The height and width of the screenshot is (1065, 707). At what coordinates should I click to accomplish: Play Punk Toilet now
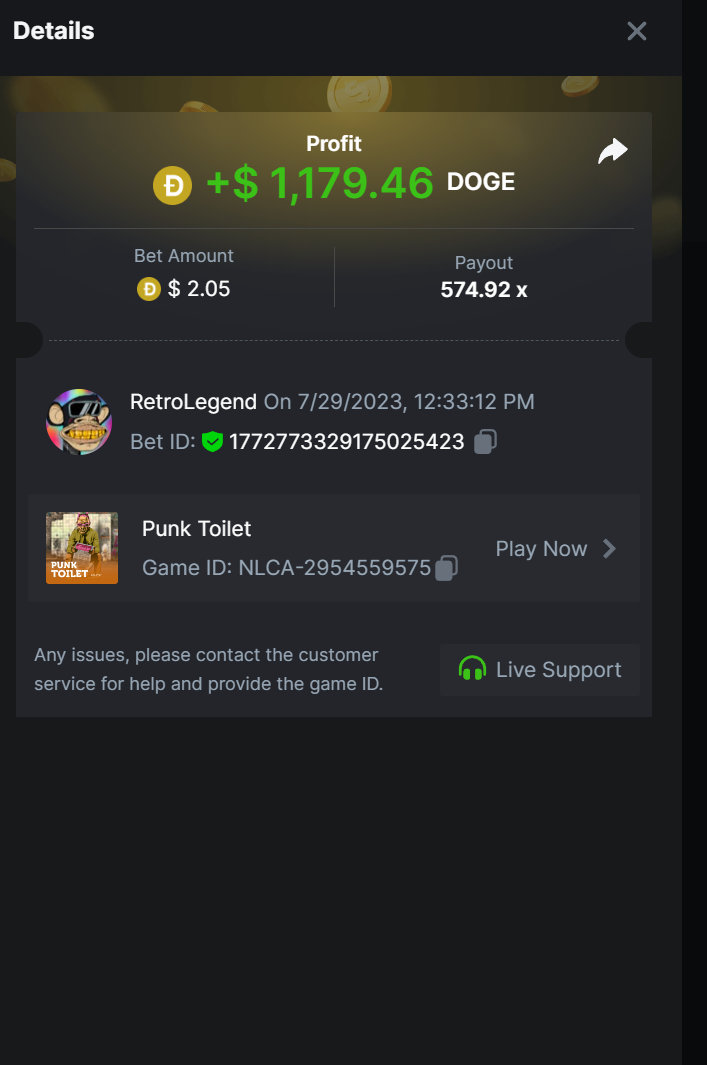click(x=555, y=548)
